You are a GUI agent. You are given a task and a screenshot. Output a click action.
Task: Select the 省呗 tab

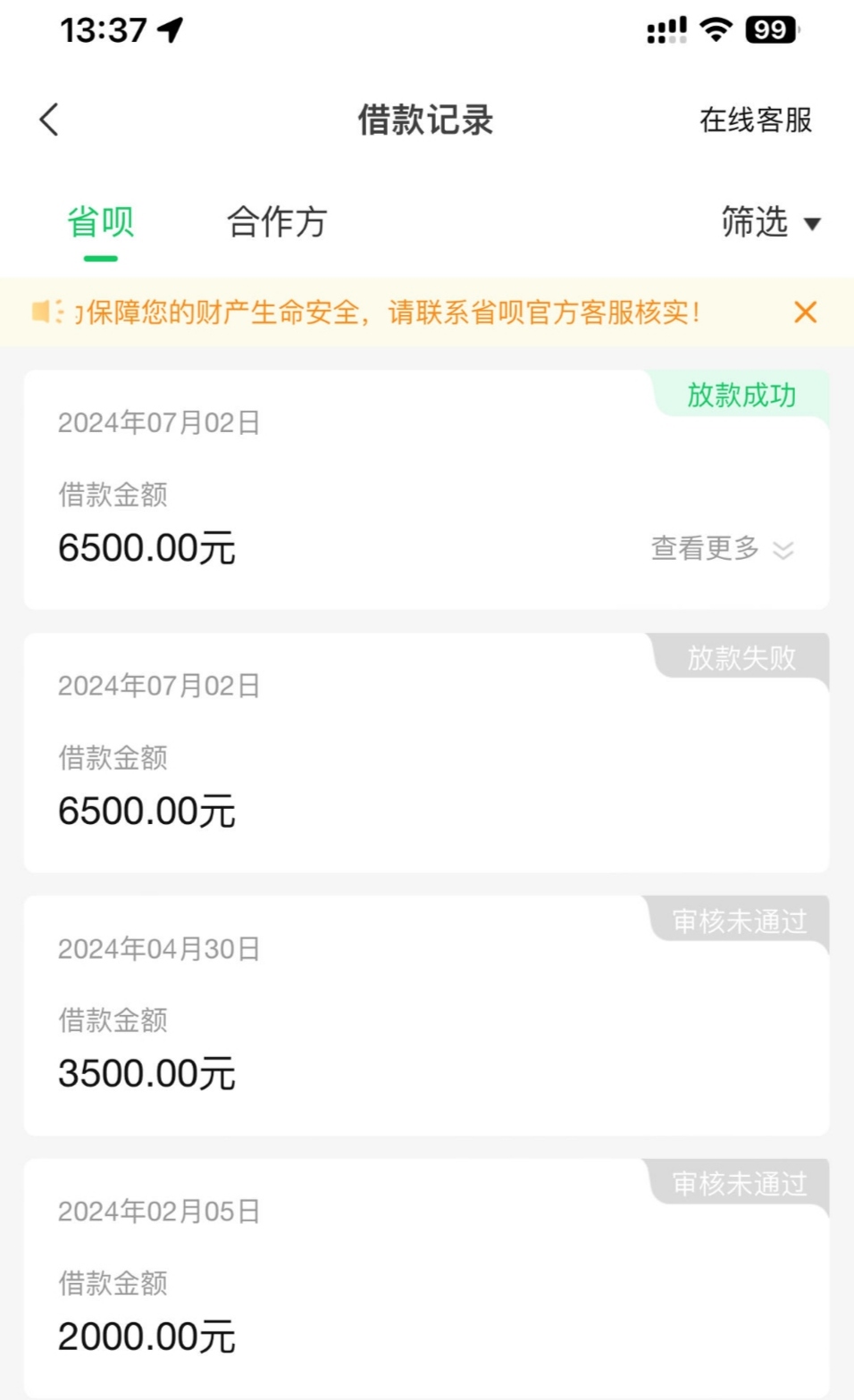[101, 221]
